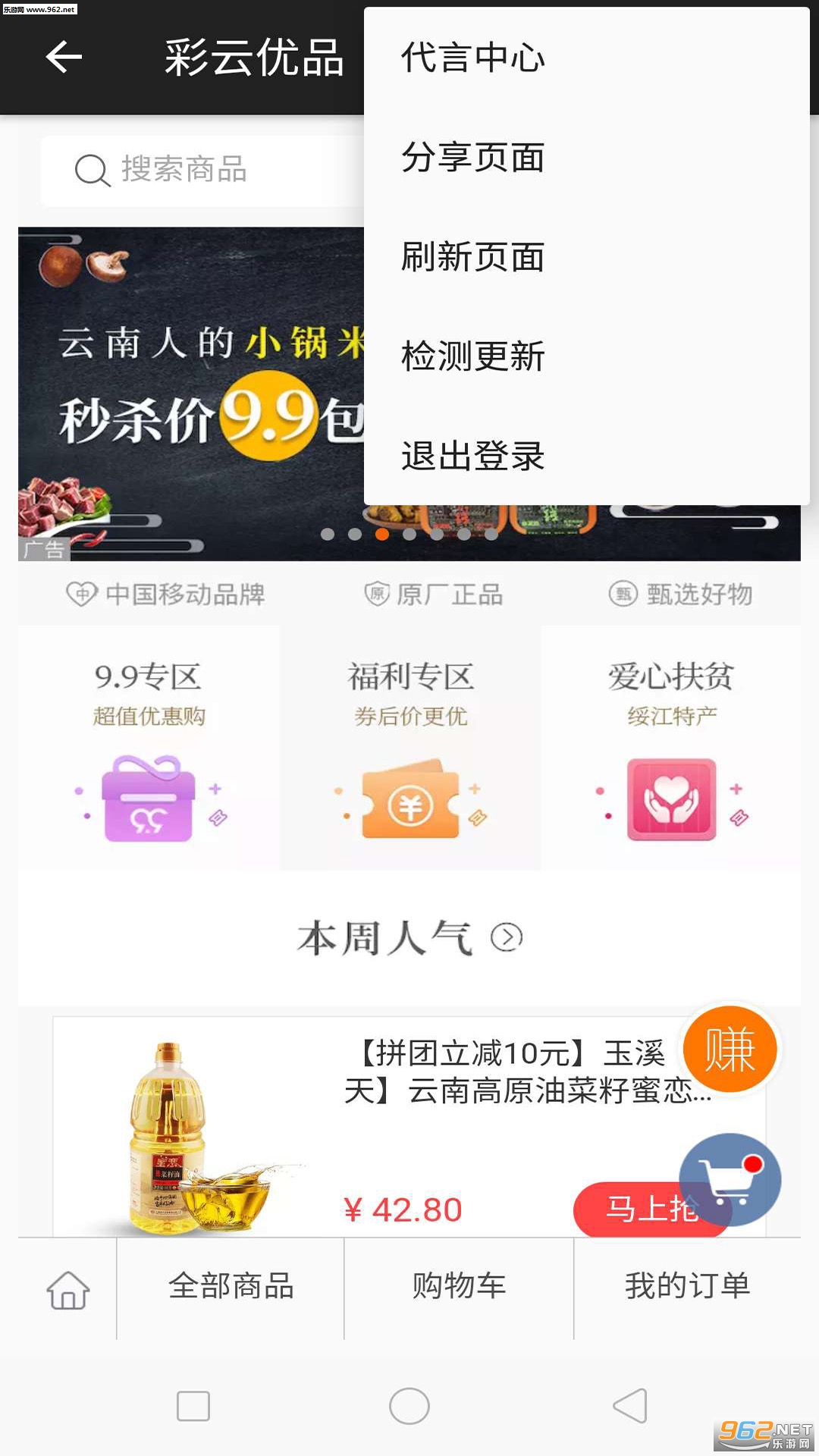The height and width of the screenshot is (1456, 819).
Task: Tap 检测更新 menu option
Action: point(472,356)
